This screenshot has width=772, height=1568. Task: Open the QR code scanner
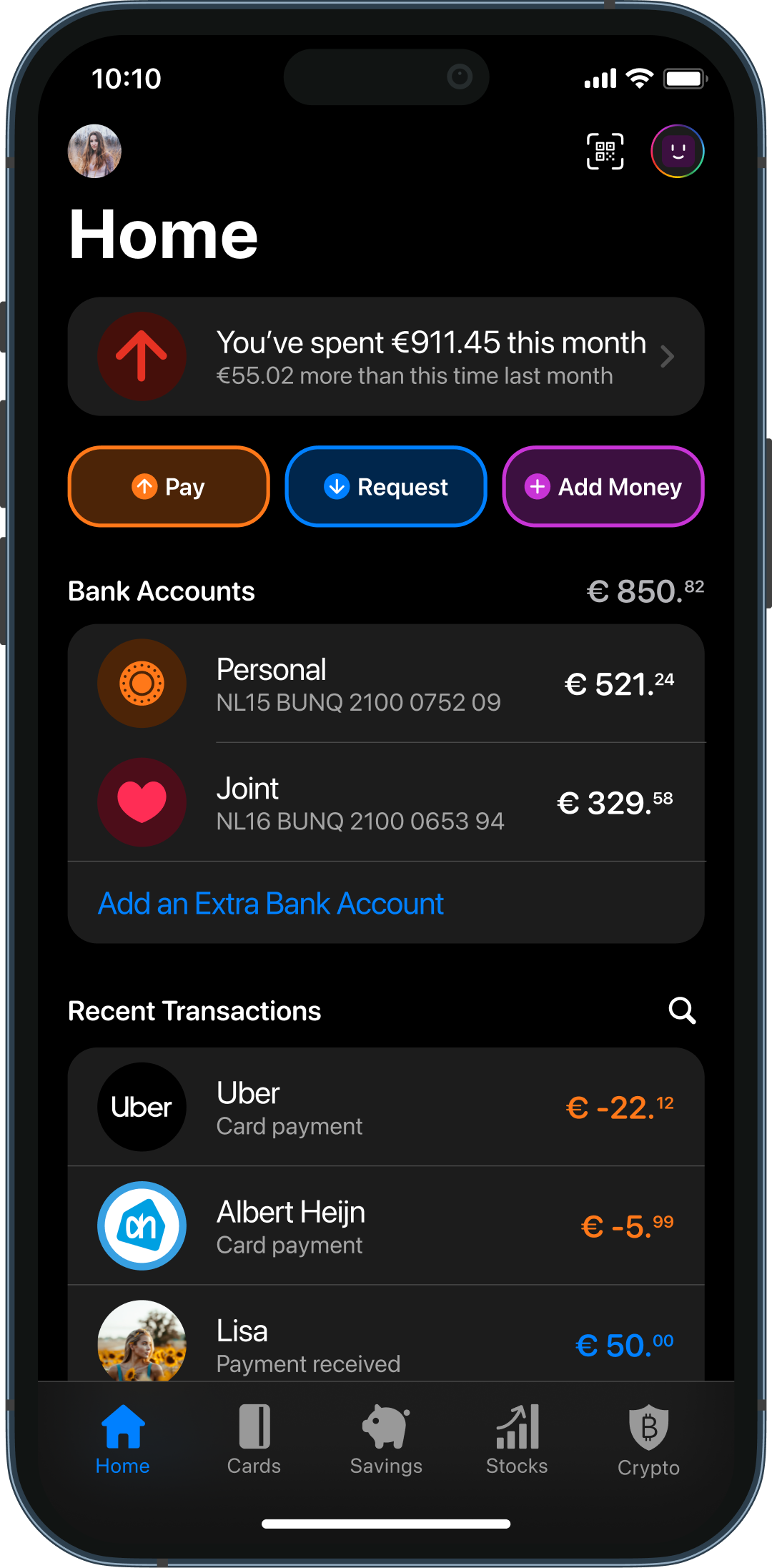point(605,152)
